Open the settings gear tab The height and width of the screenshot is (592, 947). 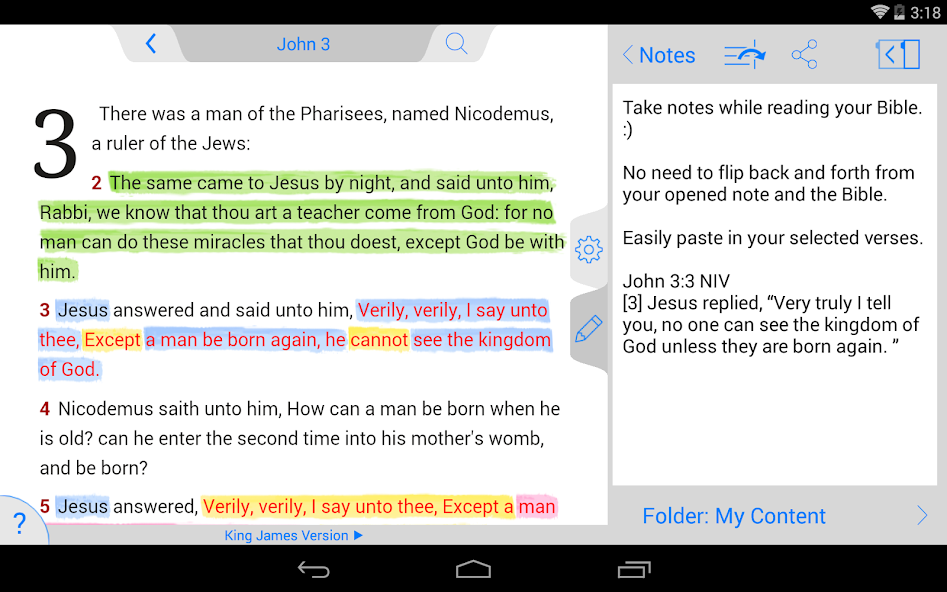(589, 250)
